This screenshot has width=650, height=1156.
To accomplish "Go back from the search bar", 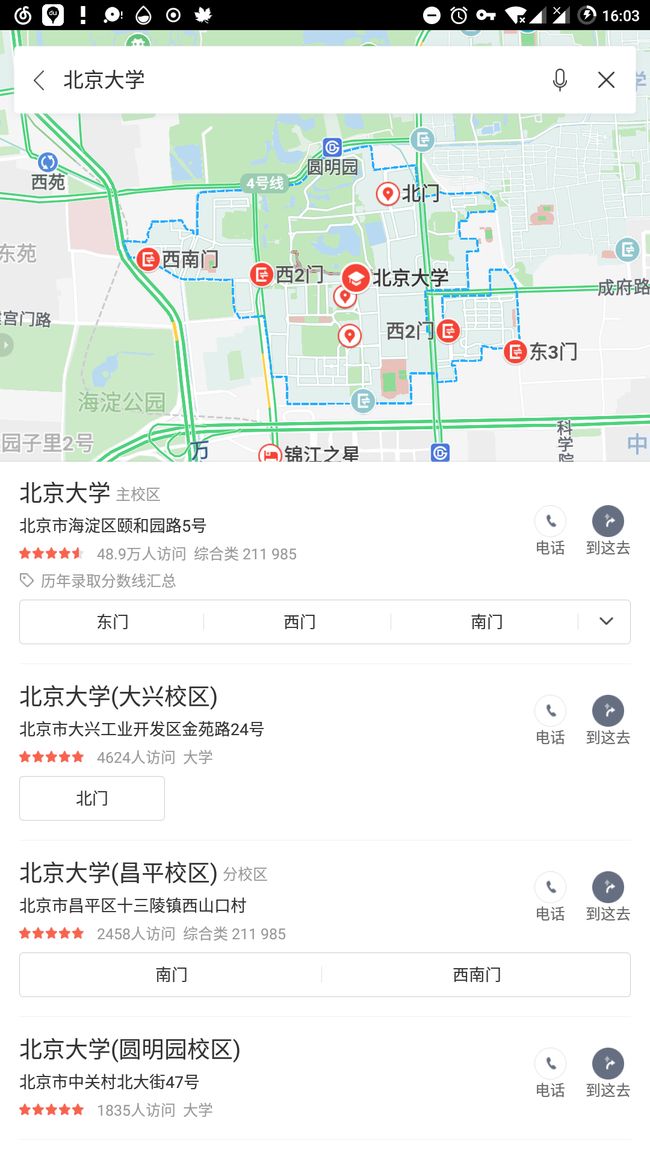I will [39, 80].
